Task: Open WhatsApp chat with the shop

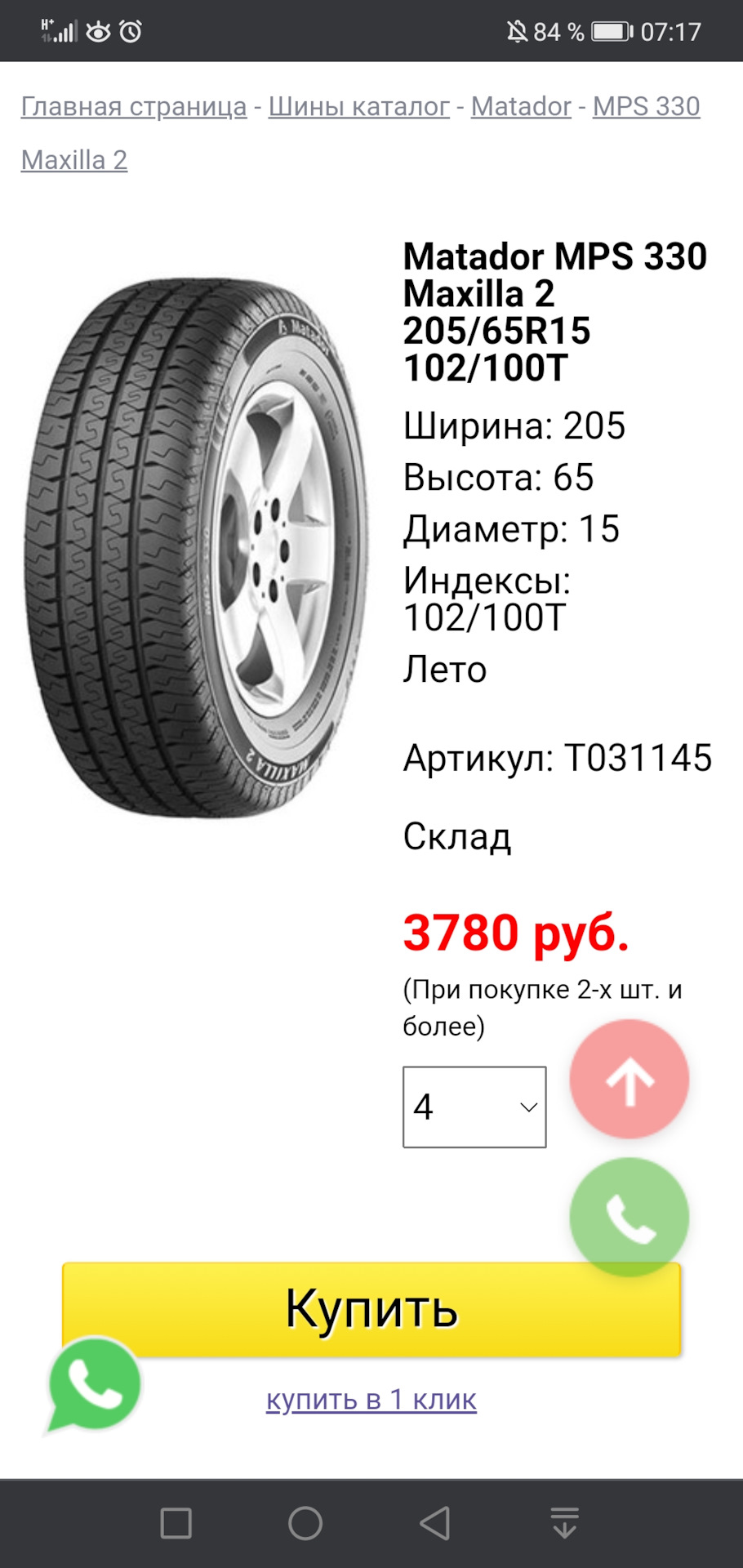Action: pos(95,1384)
